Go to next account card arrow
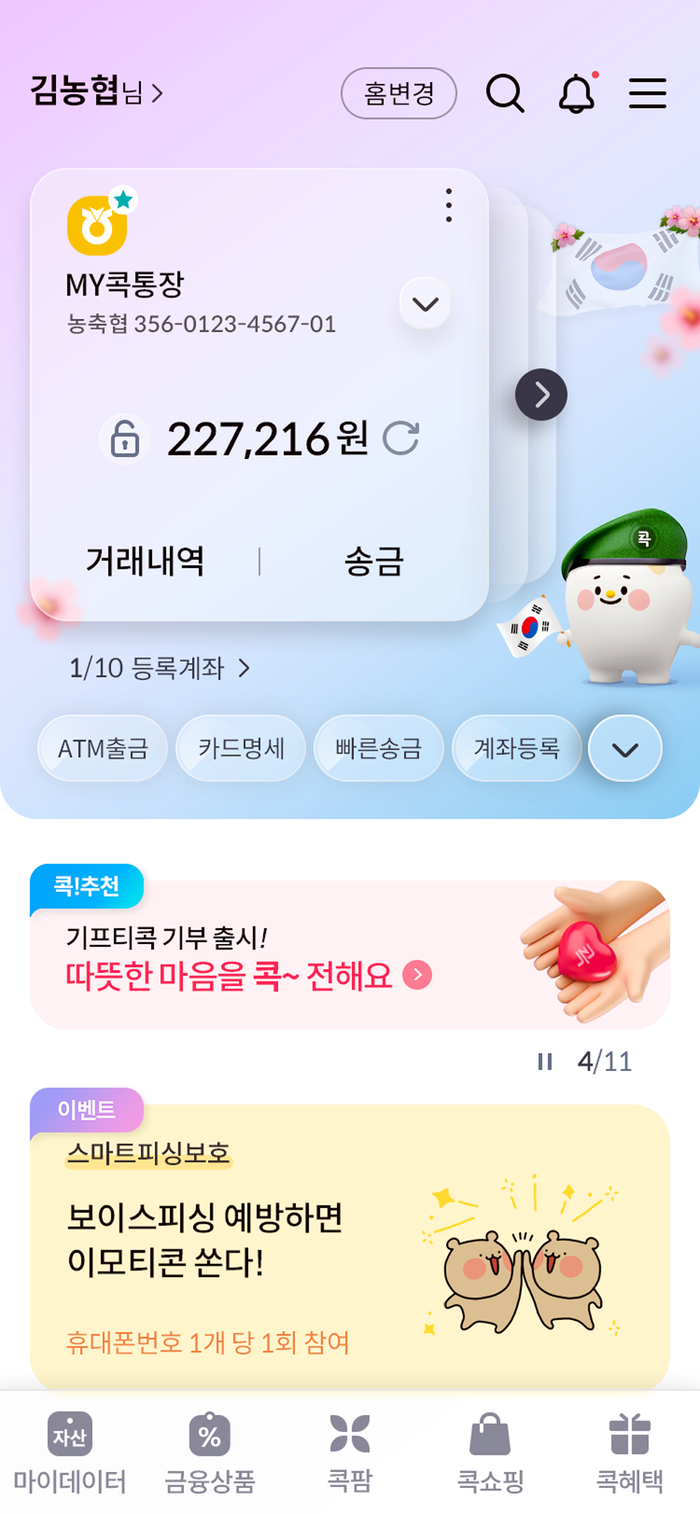The width and height of the screenshot is (700, 1514). 541,395
